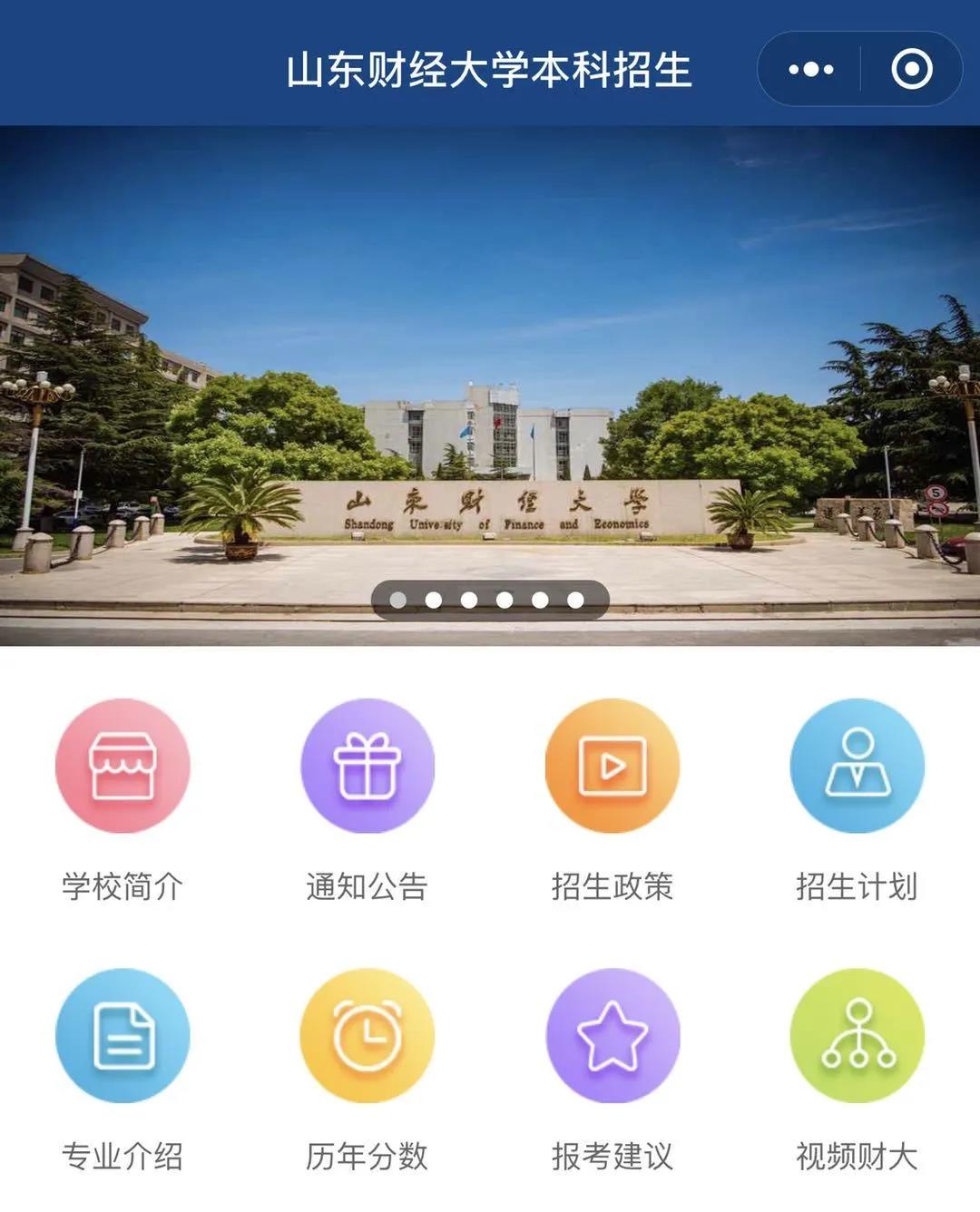The height and width of the screenshot is (1212, 980).
Task: Open the campus gate banner image
Action: pos(490,386)
